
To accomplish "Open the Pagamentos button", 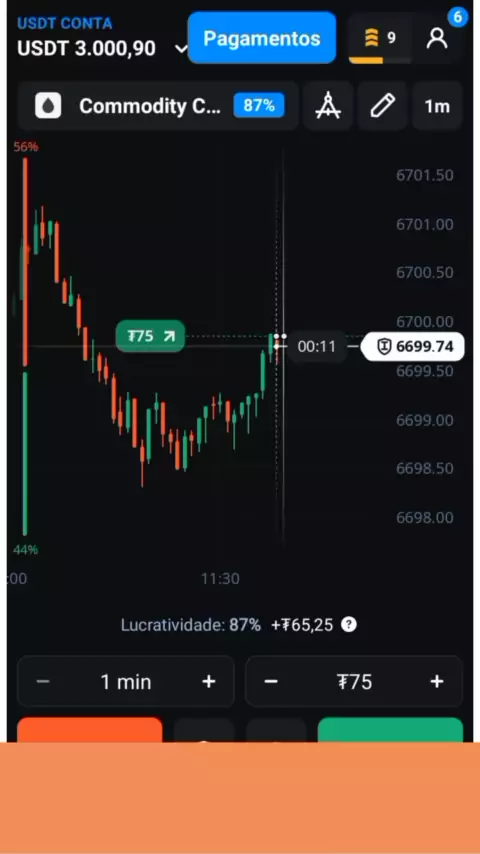I will pyautogui.click(x=262, y=38).
